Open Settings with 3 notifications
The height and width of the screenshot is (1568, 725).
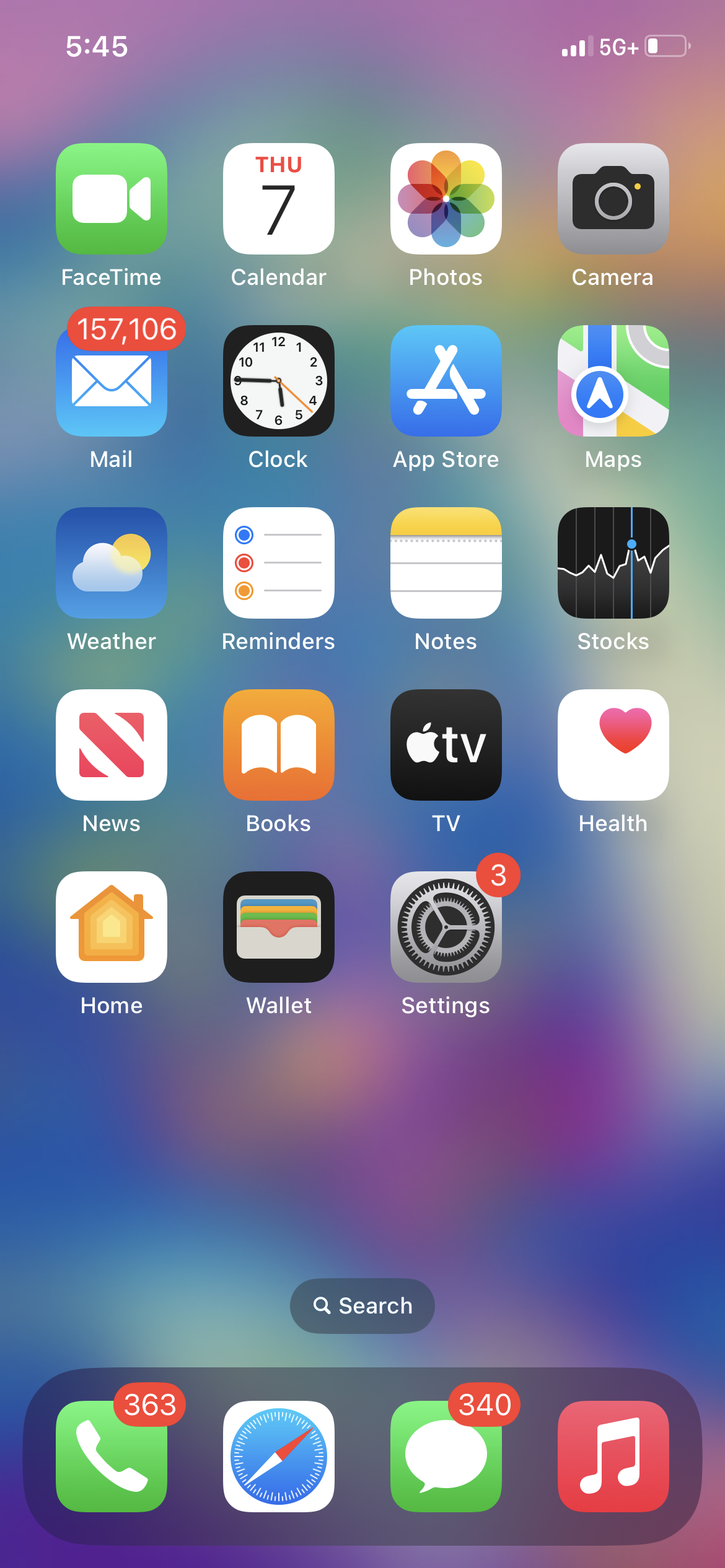pos(446,927)
